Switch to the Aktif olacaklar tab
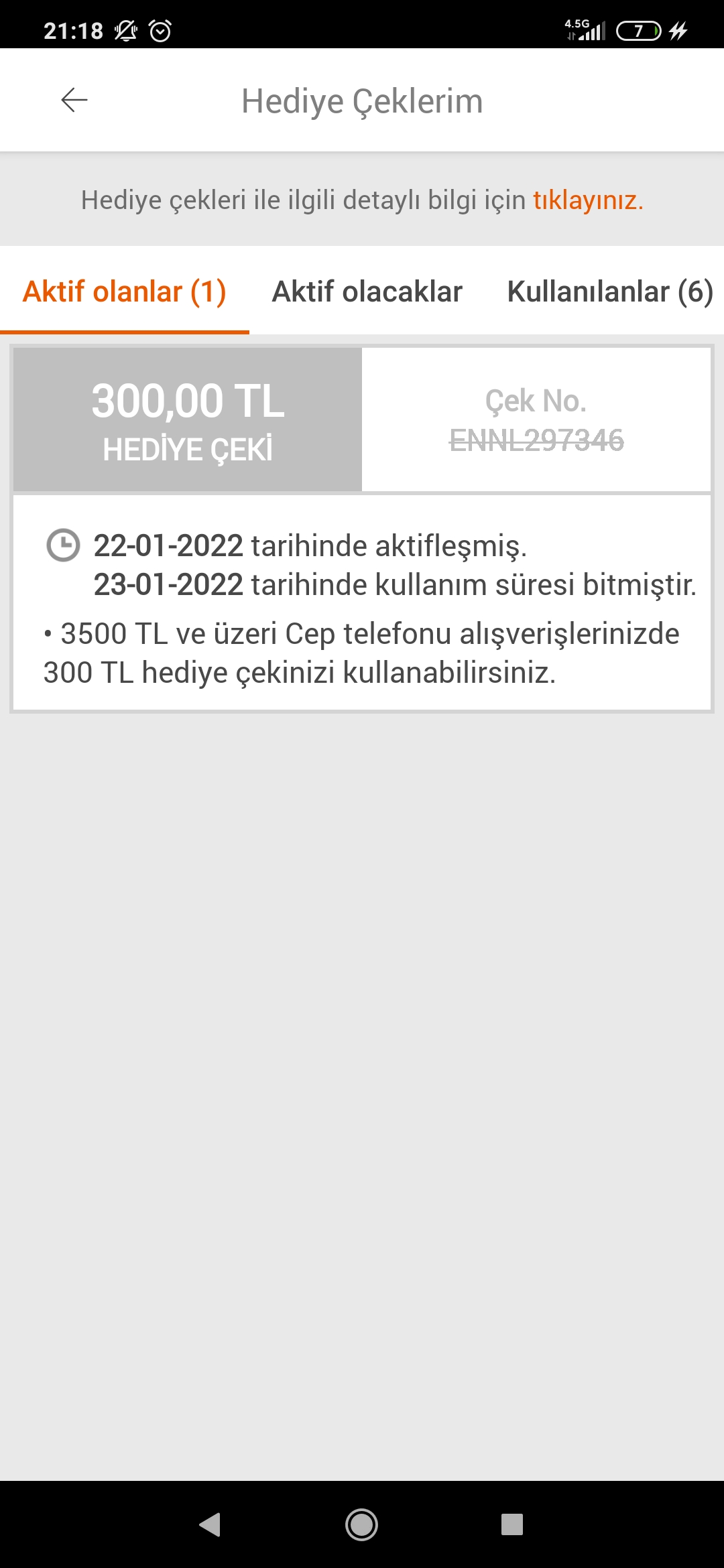This screenshot has height=1568, width=724. [x=367, y=291]
